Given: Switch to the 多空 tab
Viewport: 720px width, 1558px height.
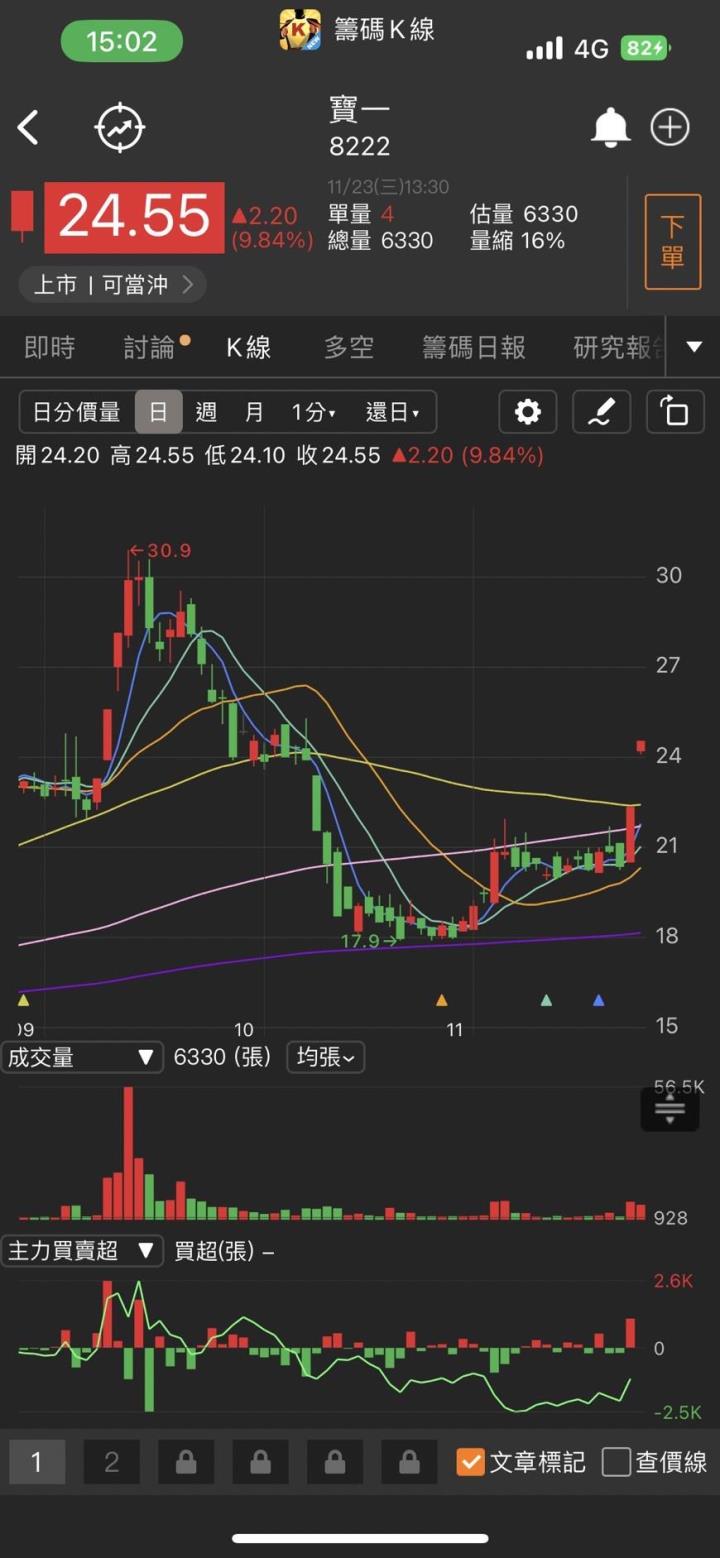Looking at the screenshot, I should click(349, 347).
